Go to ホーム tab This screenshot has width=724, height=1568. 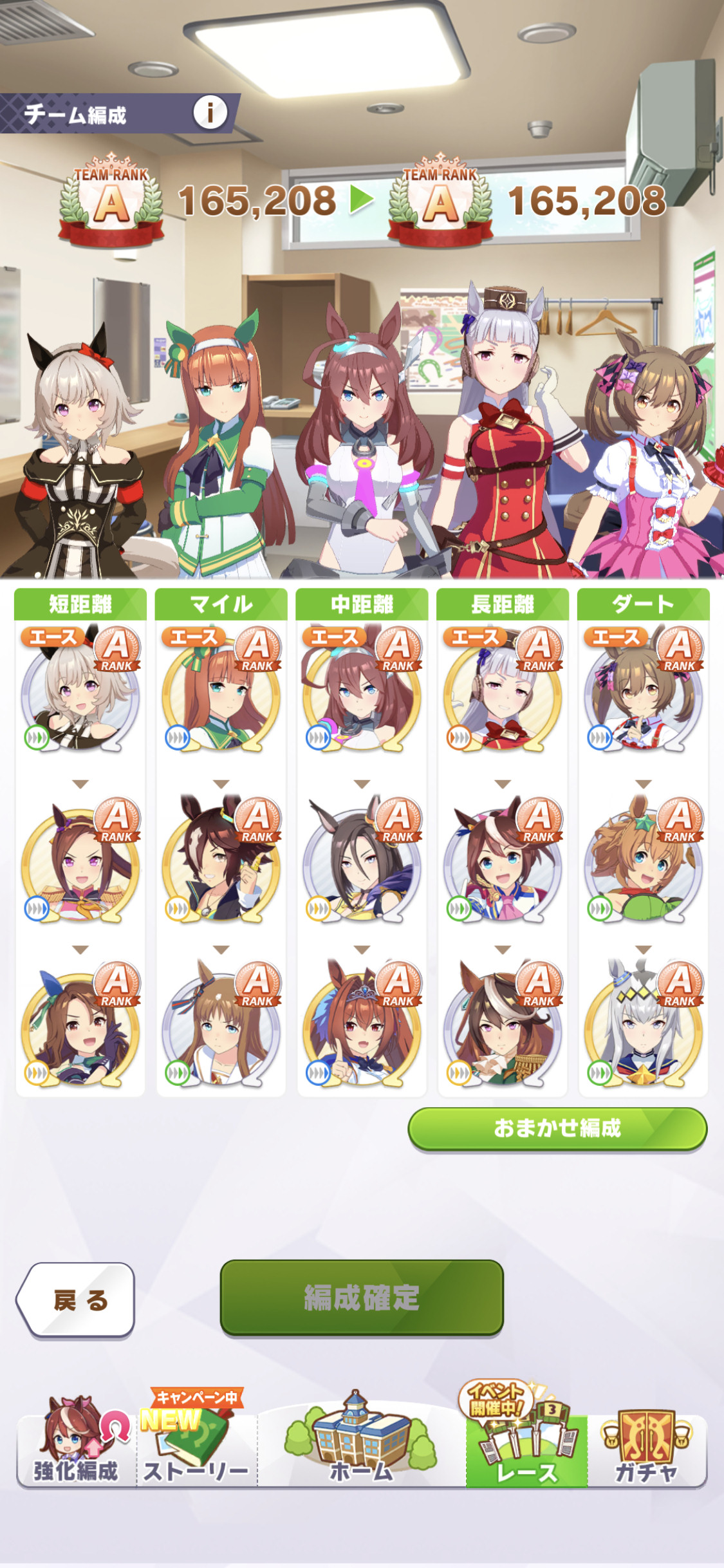pos(362,1439)
